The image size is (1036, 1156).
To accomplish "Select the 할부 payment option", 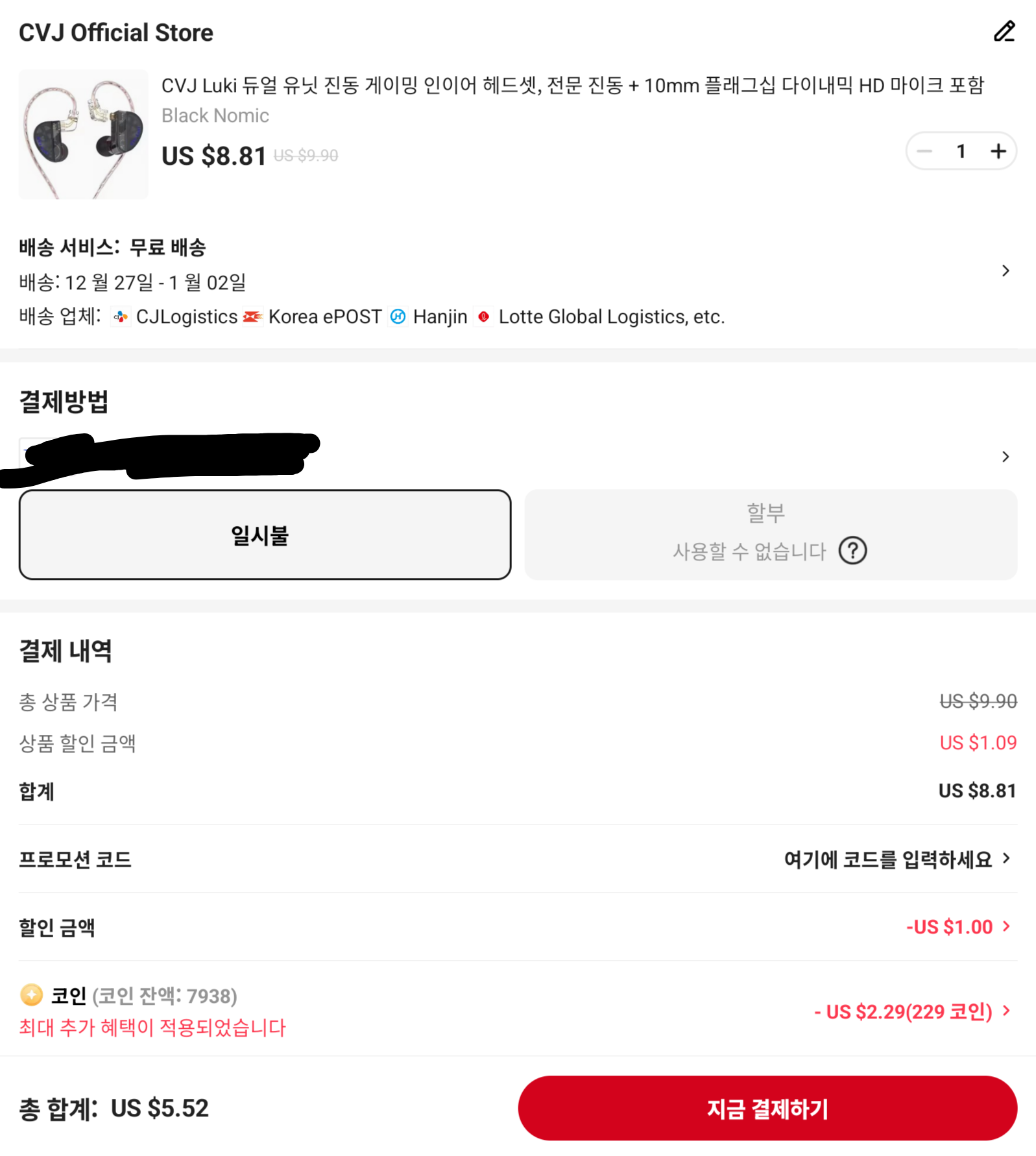I will (769, 534).
